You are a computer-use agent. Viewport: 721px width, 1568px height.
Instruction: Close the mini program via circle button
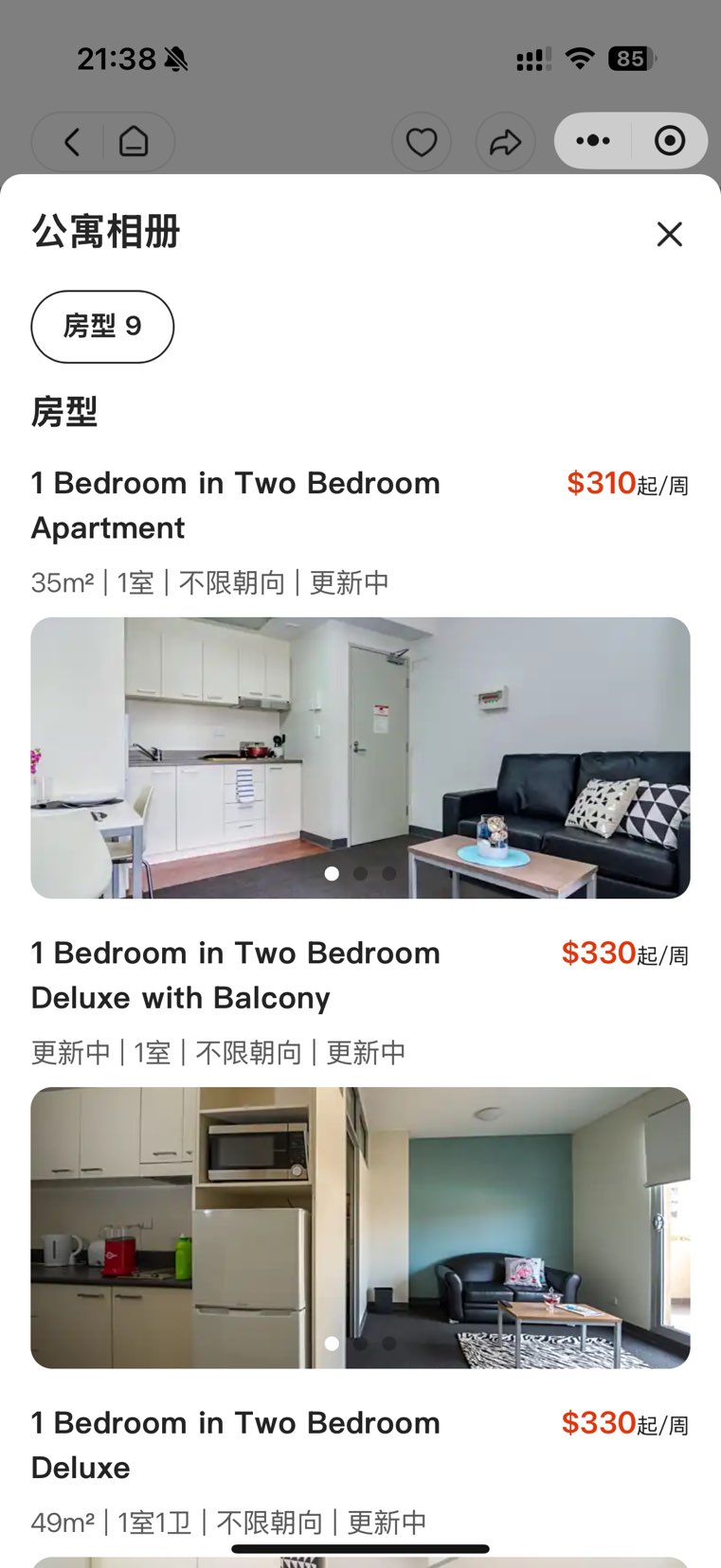click(x=670, y=141)
